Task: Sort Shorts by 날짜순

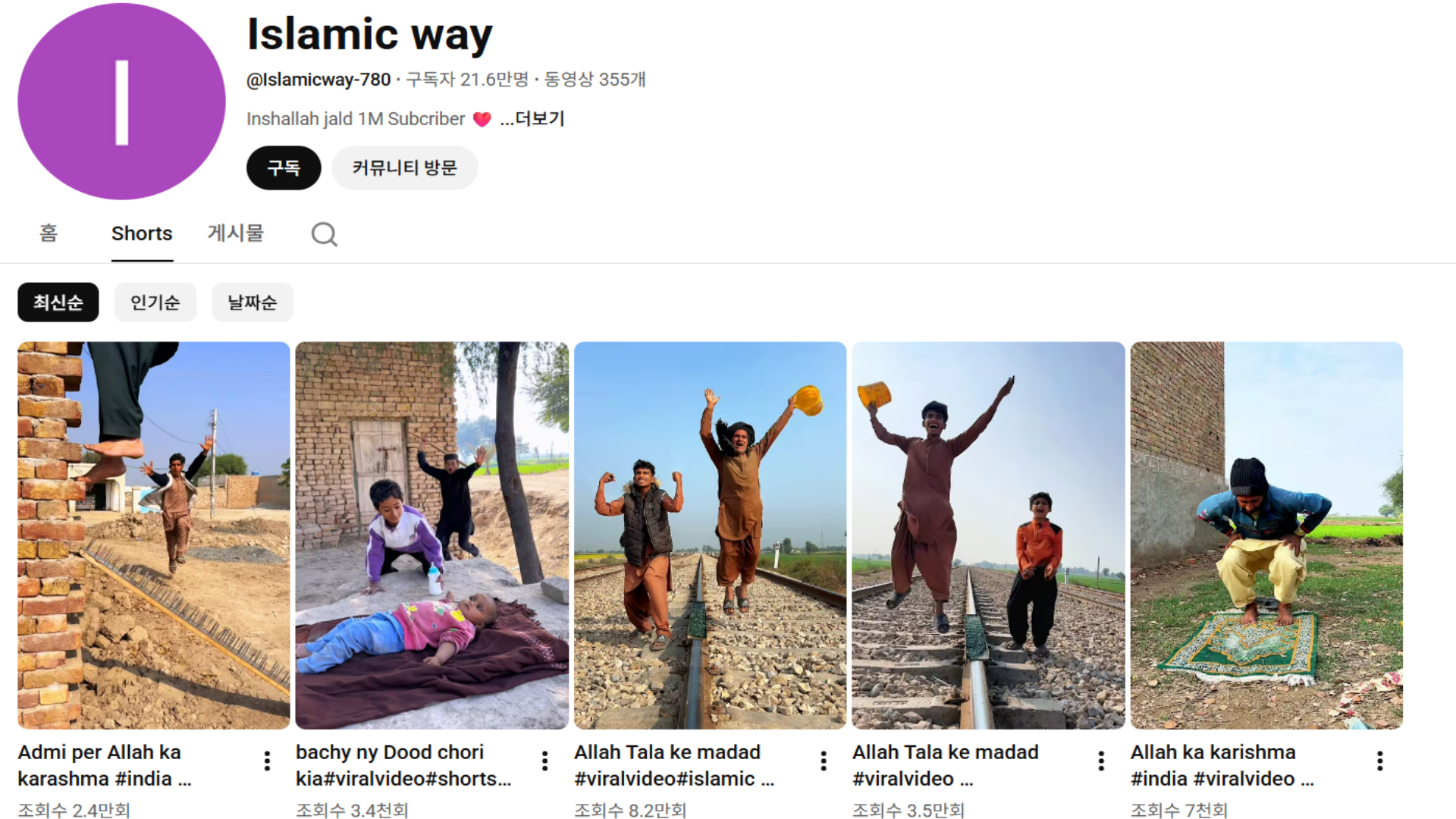Action: click(x=252, y=303)
